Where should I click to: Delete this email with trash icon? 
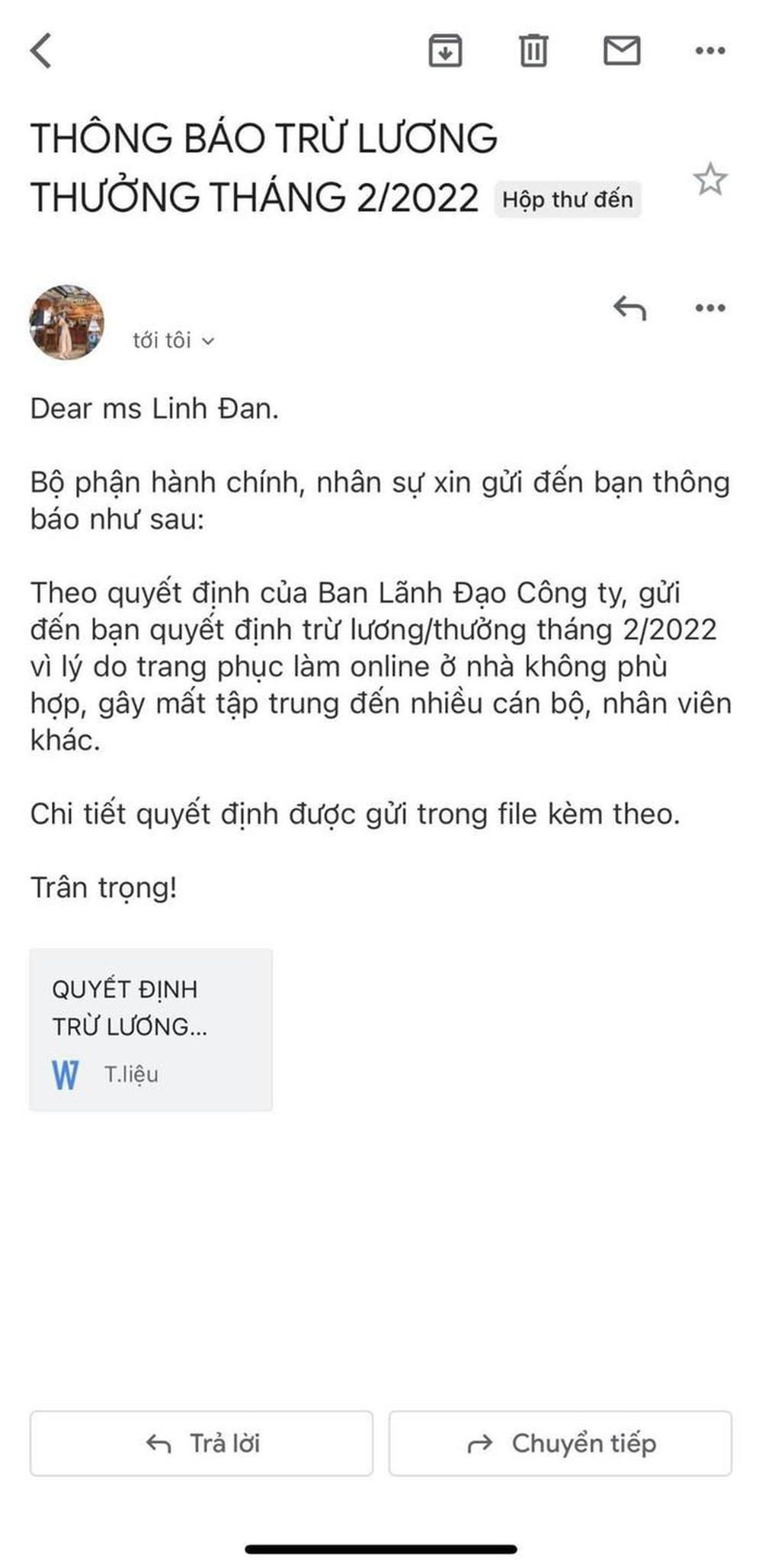click(533, 51)
